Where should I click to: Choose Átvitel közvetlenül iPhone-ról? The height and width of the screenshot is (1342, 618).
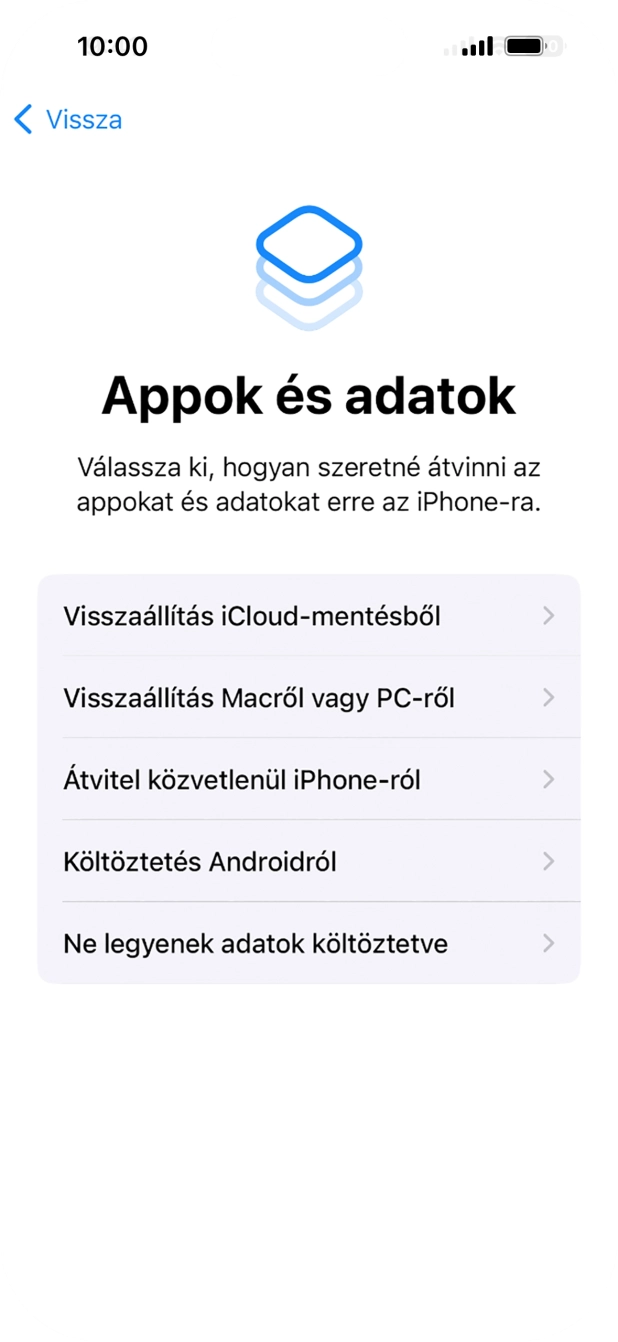(308, 780)
